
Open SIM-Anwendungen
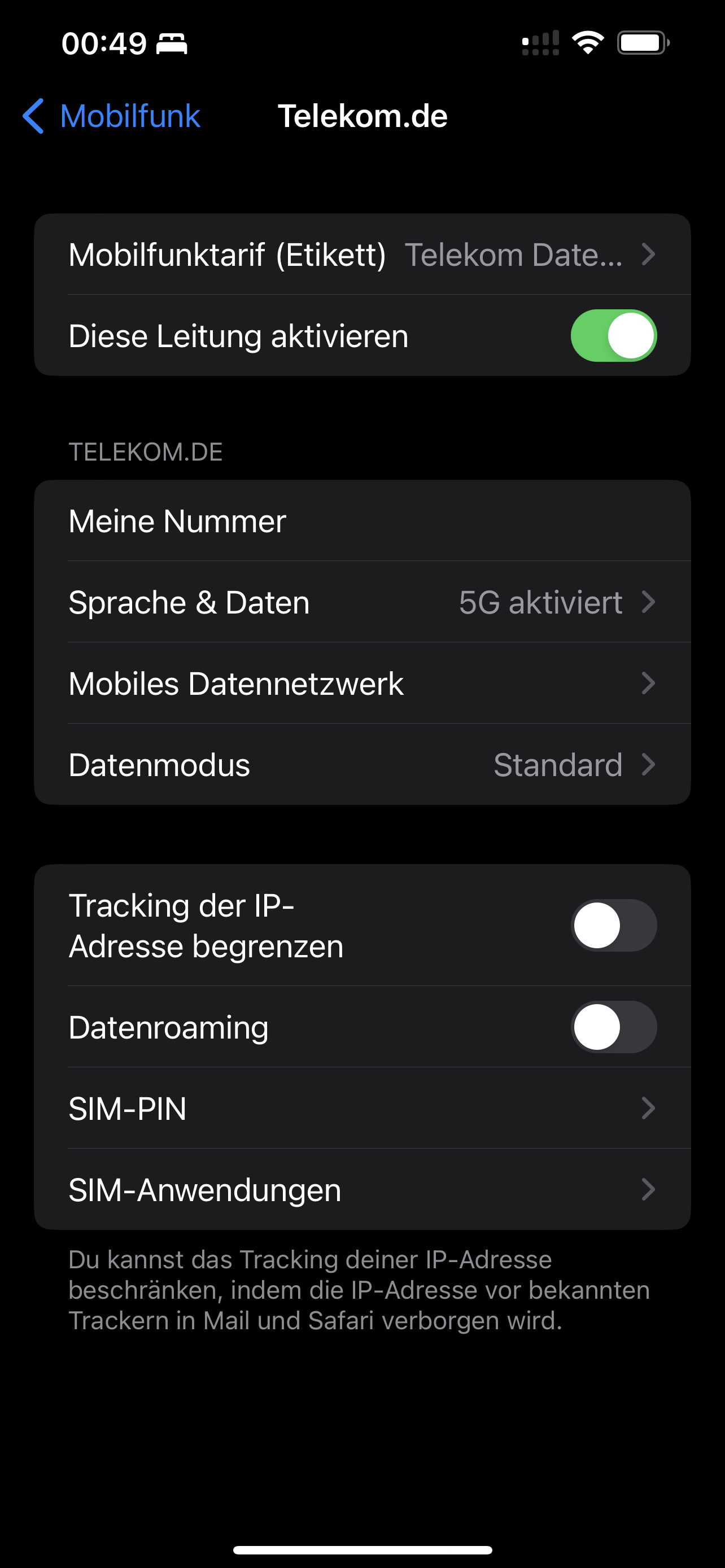(x=361, y=1190)
